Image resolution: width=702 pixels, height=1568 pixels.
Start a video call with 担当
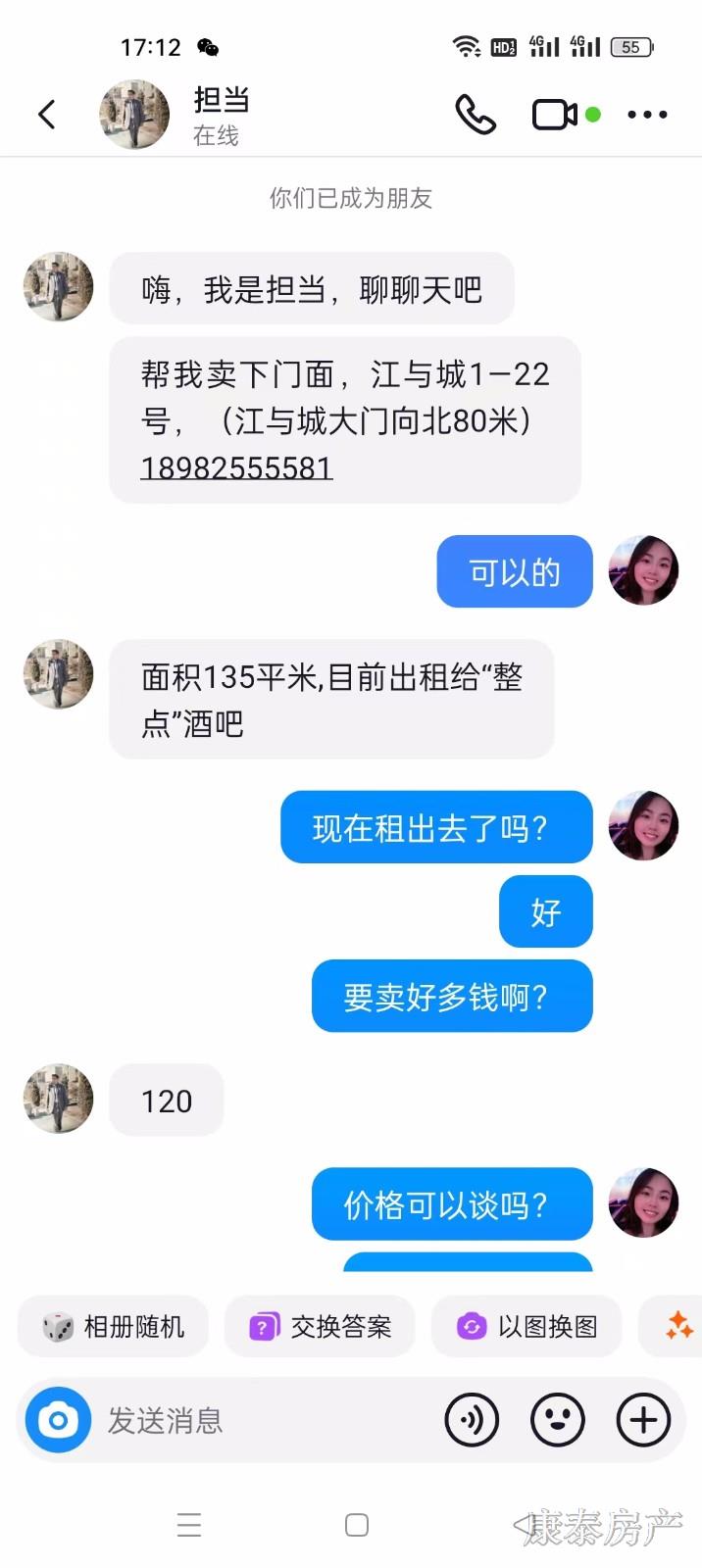pyautogui.click(x=555, y=115)
